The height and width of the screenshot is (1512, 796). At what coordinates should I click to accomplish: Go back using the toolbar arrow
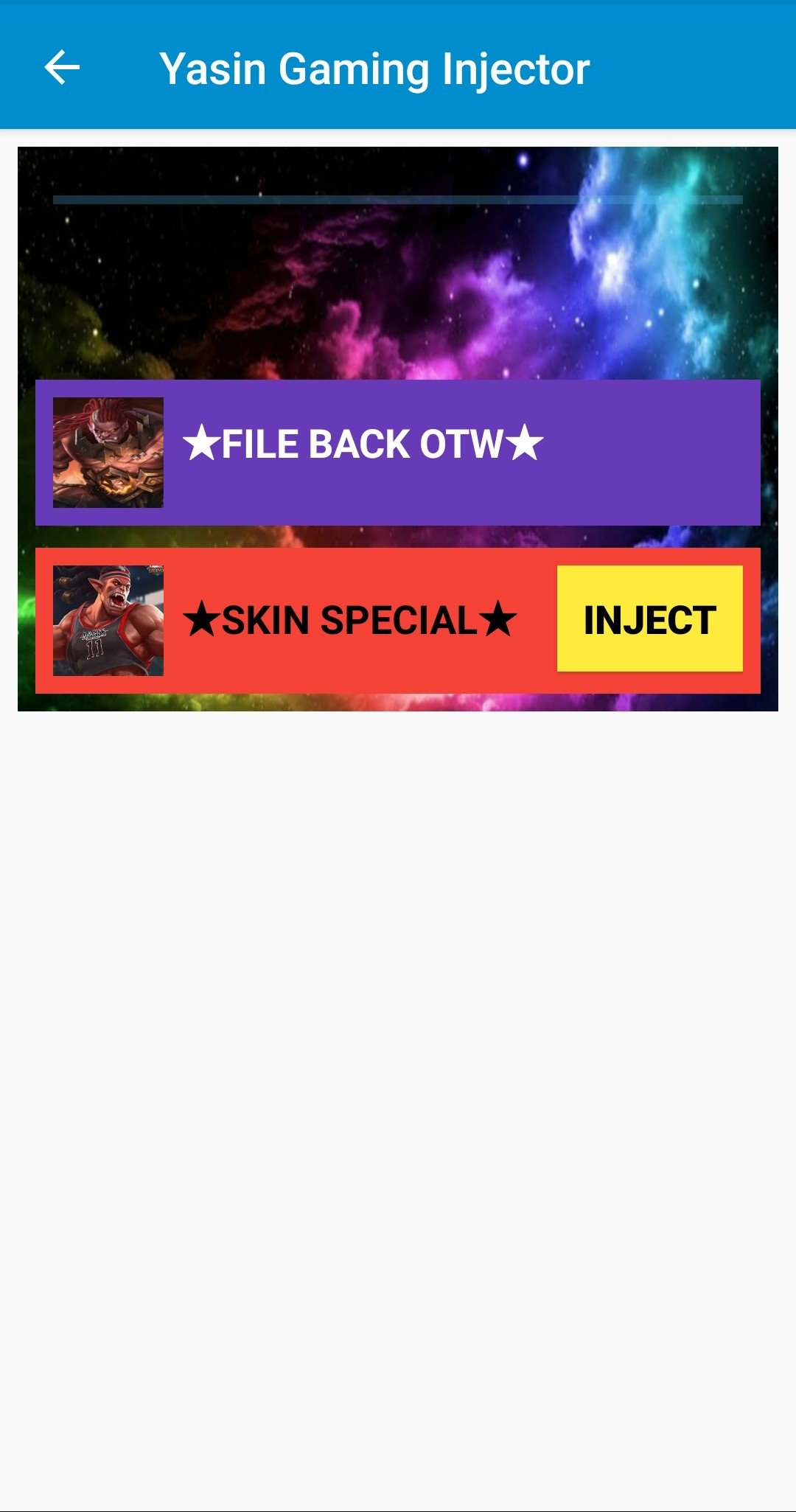tap(62, 69)
